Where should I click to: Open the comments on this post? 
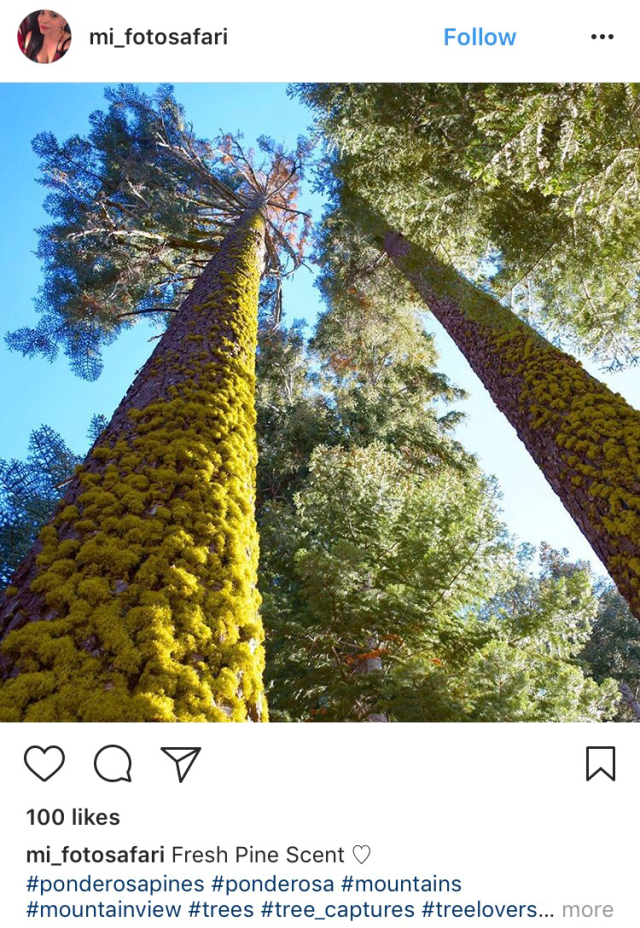[112, 764]
